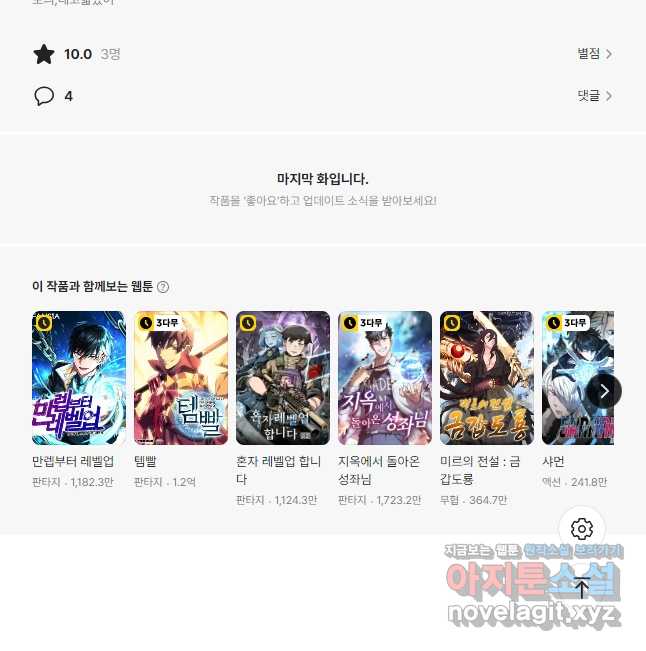Open the webtoon 미르의 전설 : 금갑도룡
The image size is (646, 651).
pyautogui.click(x=486, y=378)
